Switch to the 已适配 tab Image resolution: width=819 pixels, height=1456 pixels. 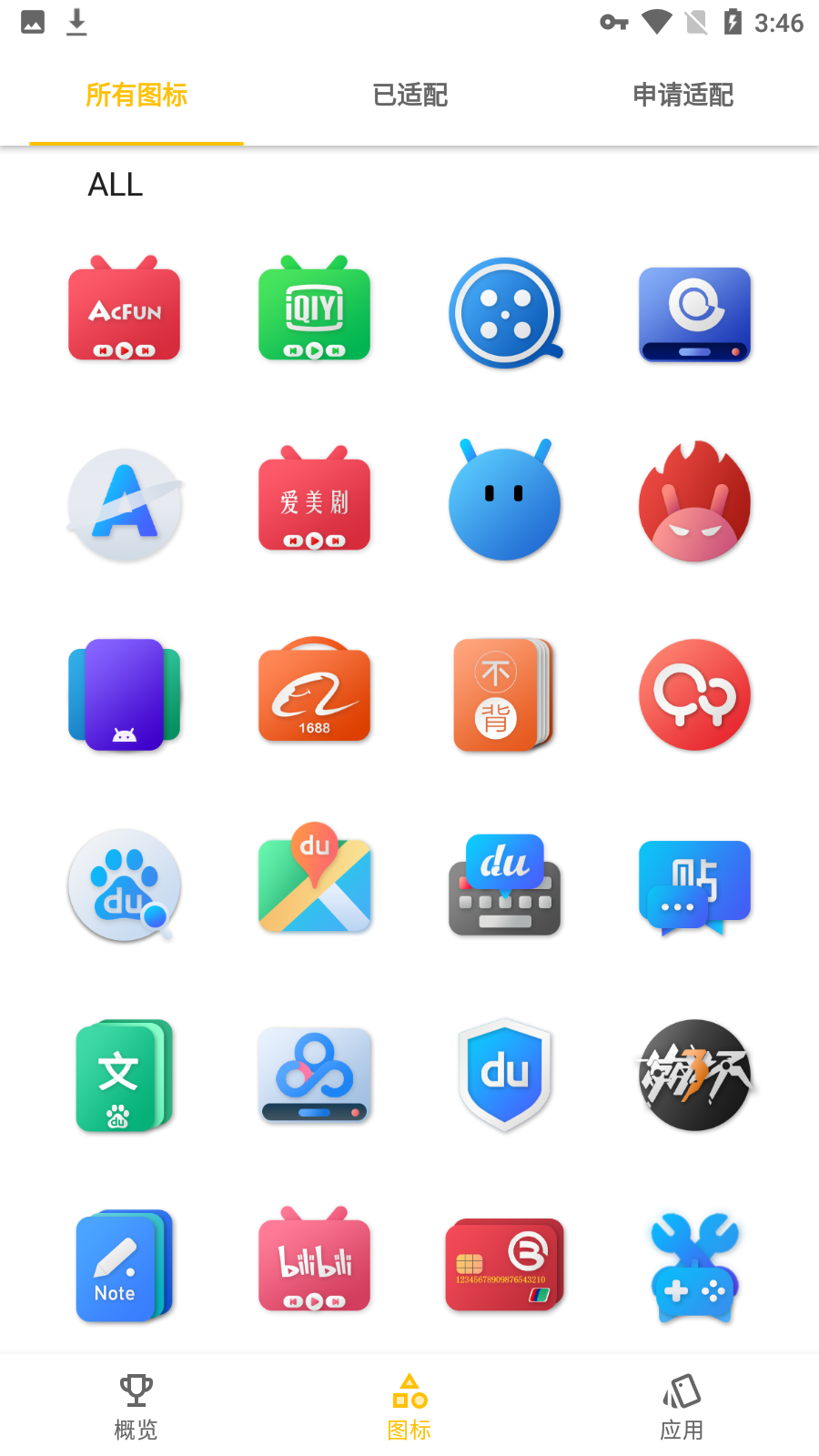click(409, 96)
